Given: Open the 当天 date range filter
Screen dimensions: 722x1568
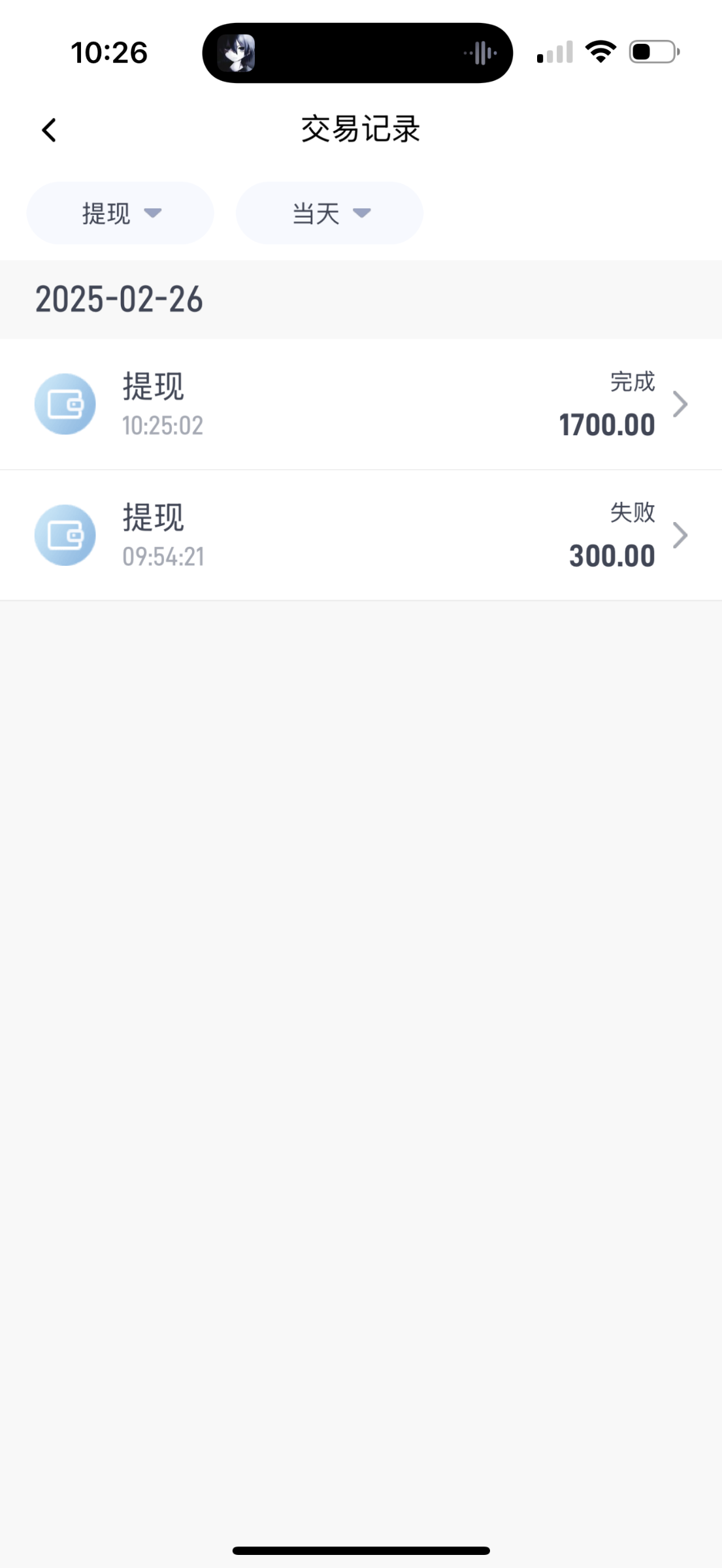Looking at the screenshot, I should [329, 213].
